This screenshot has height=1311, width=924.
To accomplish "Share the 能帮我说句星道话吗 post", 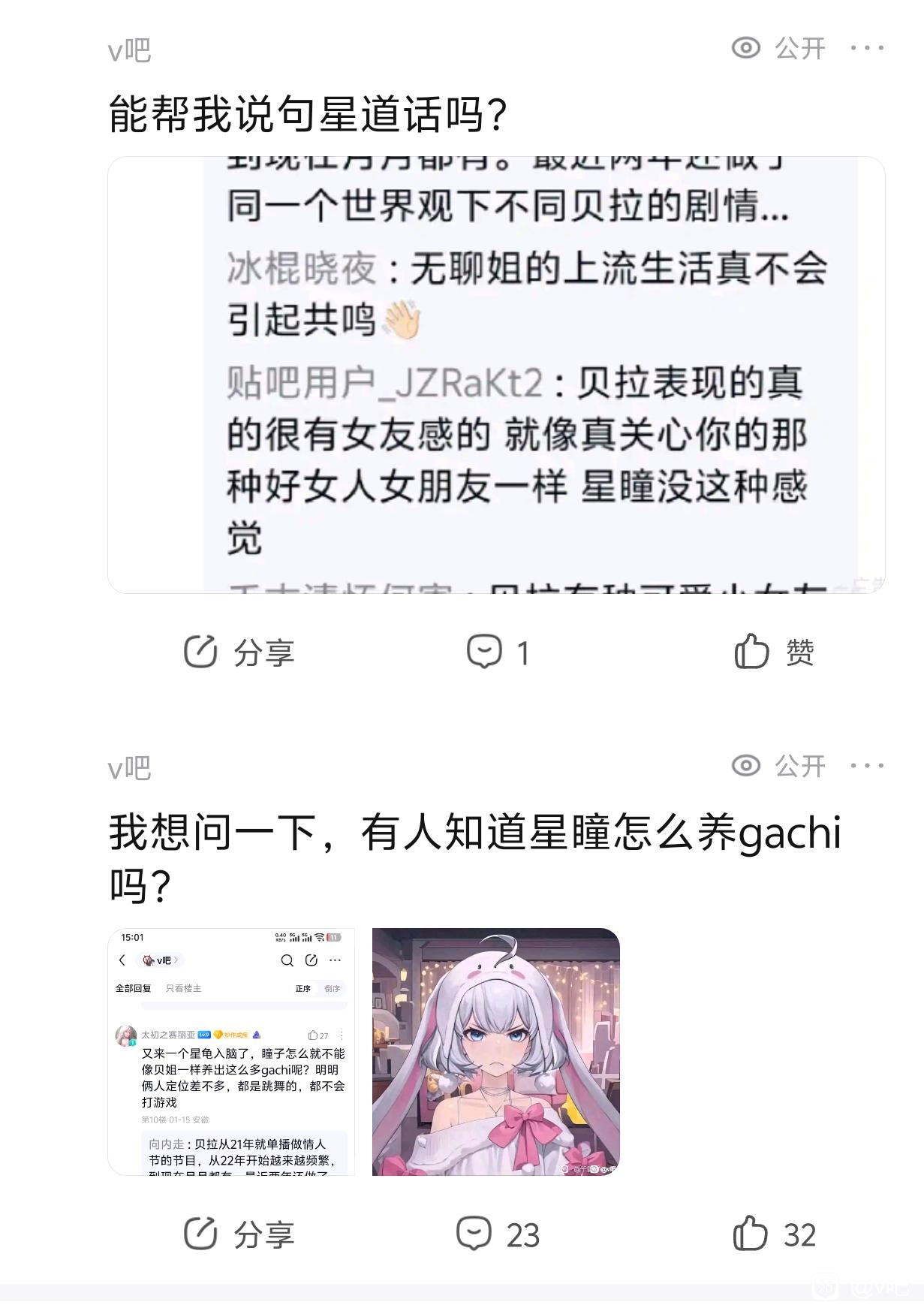I will point(239,652).
